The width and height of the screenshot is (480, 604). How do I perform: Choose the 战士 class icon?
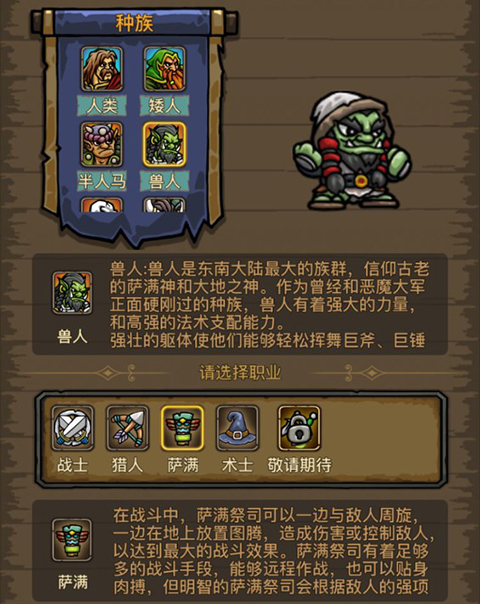73,428
